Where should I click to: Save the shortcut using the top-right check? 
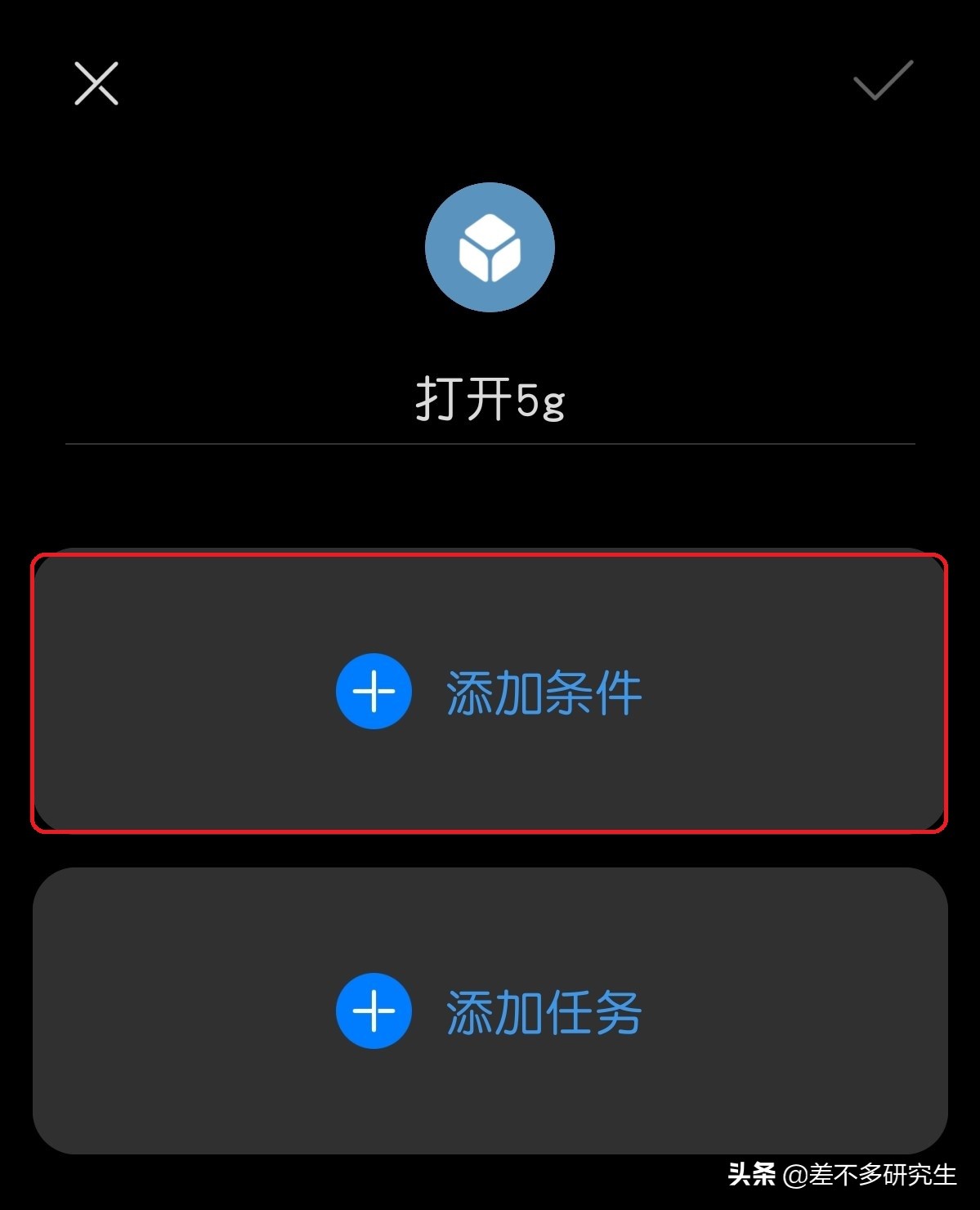[881, 82]
